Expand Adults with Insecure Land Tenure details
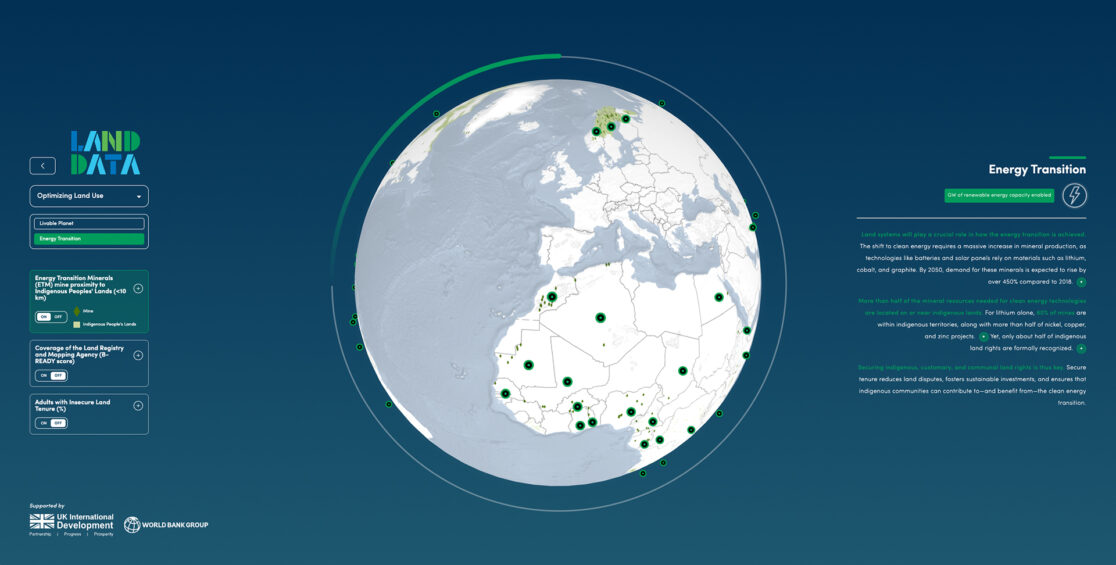 coord(138,405)
